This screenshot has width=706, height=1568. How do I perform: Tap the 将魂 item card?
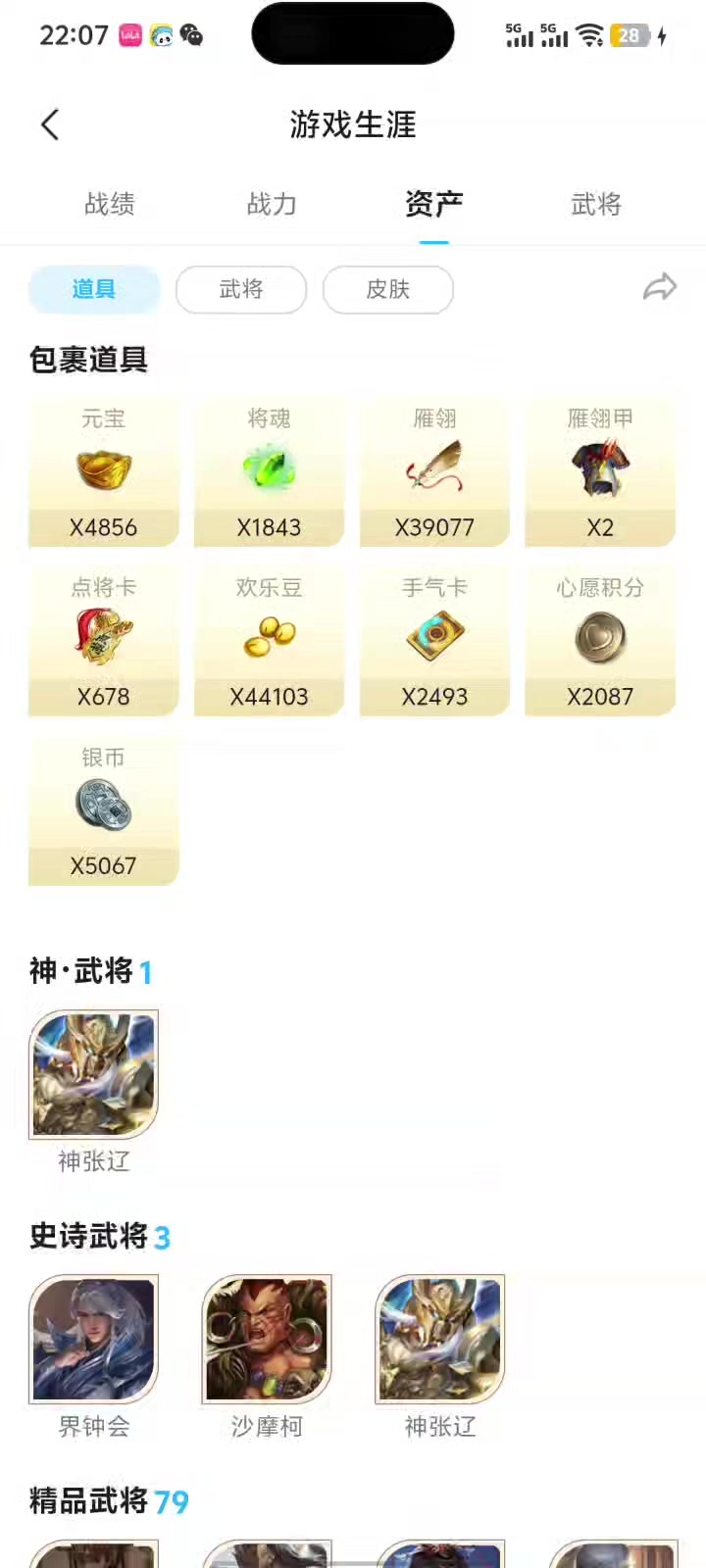pos(270,472)
